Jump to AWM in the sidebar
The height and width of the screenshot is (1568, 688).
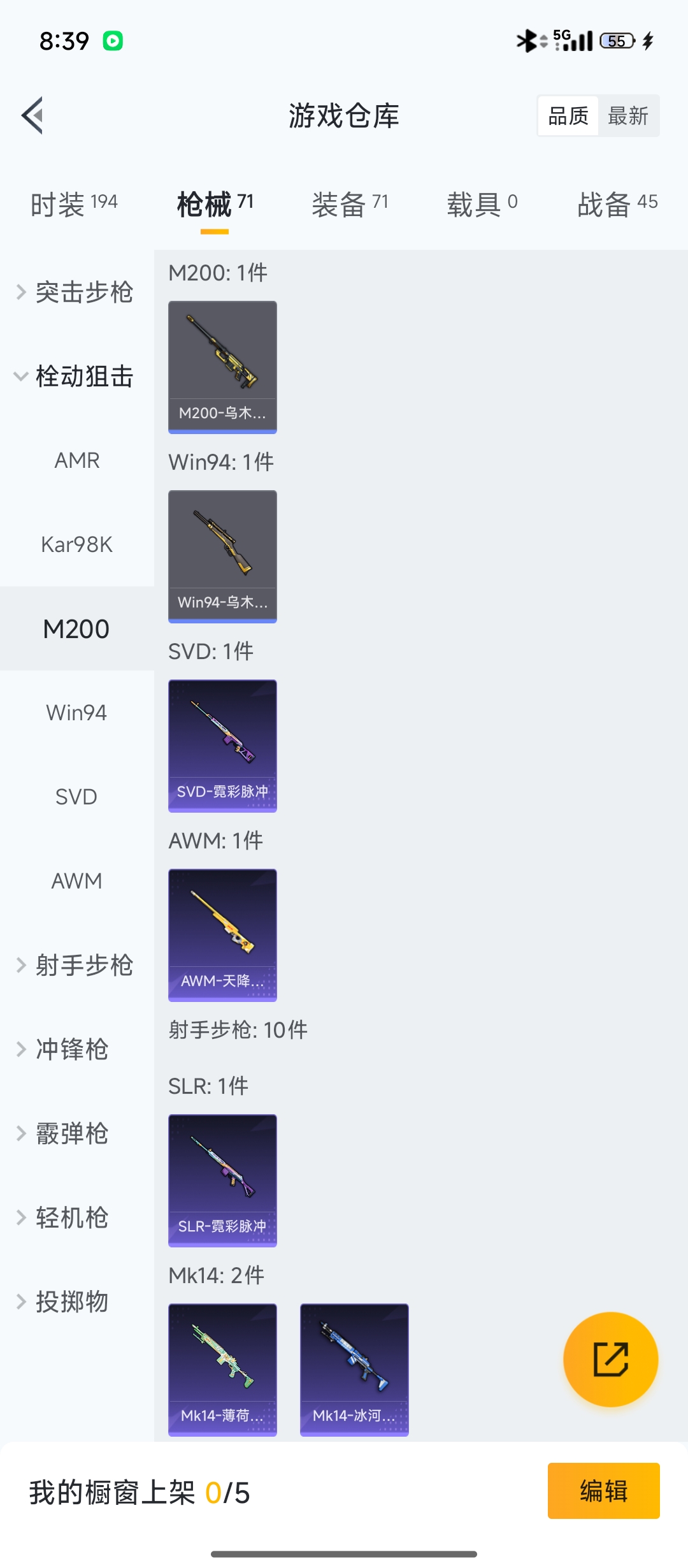pyautogui.click(x=77, y=881)
